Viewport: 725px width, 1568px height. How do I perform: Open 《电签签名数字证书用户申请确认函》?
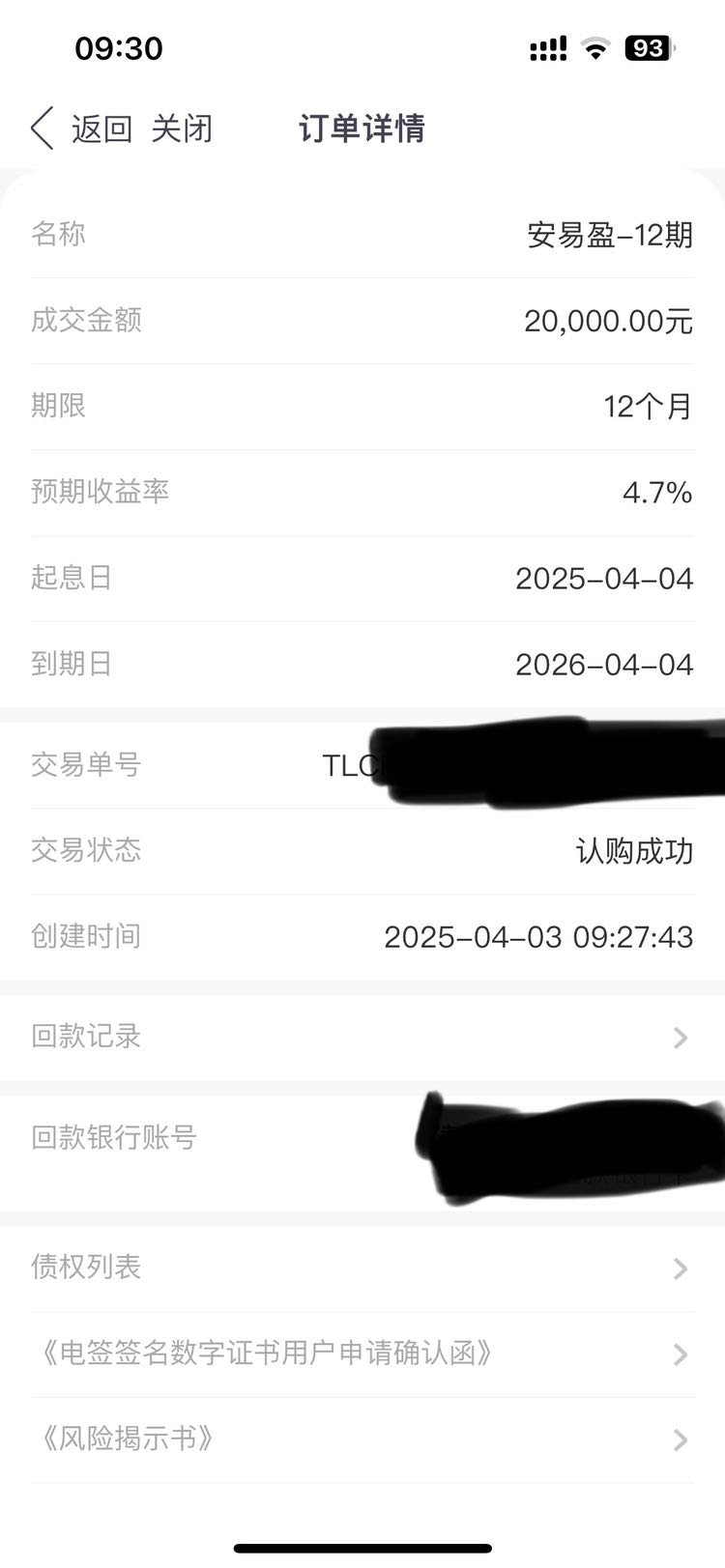click(362, 1354)
